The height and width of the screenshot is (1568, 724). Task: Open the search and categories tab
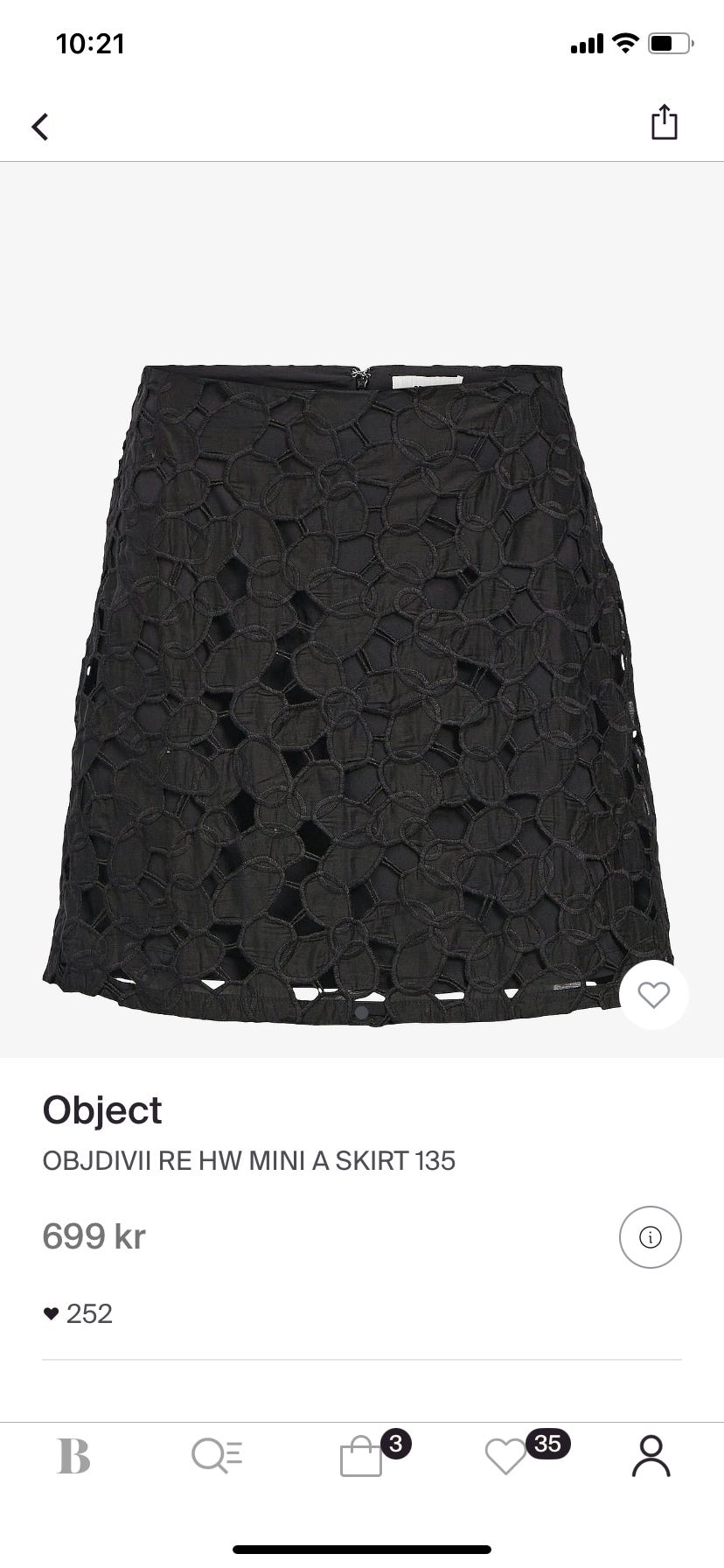tap(216, 1457)
